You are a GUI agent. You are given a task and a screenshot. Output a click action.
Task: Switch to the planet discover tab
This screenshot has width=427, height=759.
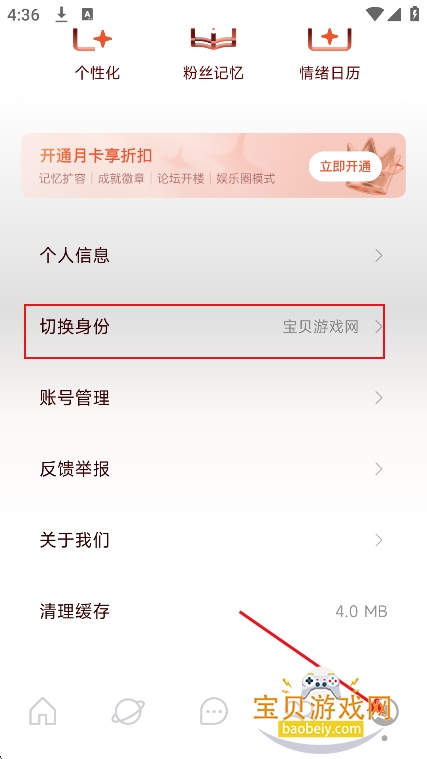[x=128, y=712]
